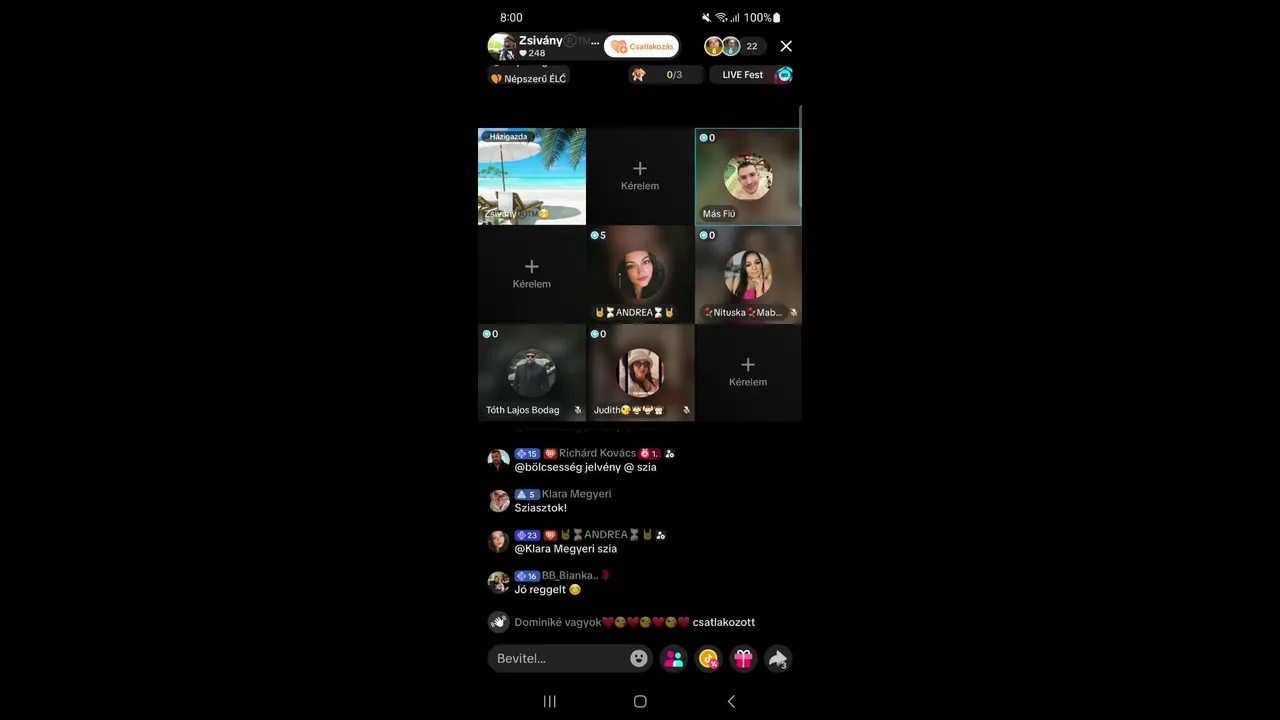Viewport: 1280px width, 720px height.
Task: View Tóth Lajos Bodag's guest tile
Action: pos(532,371)
